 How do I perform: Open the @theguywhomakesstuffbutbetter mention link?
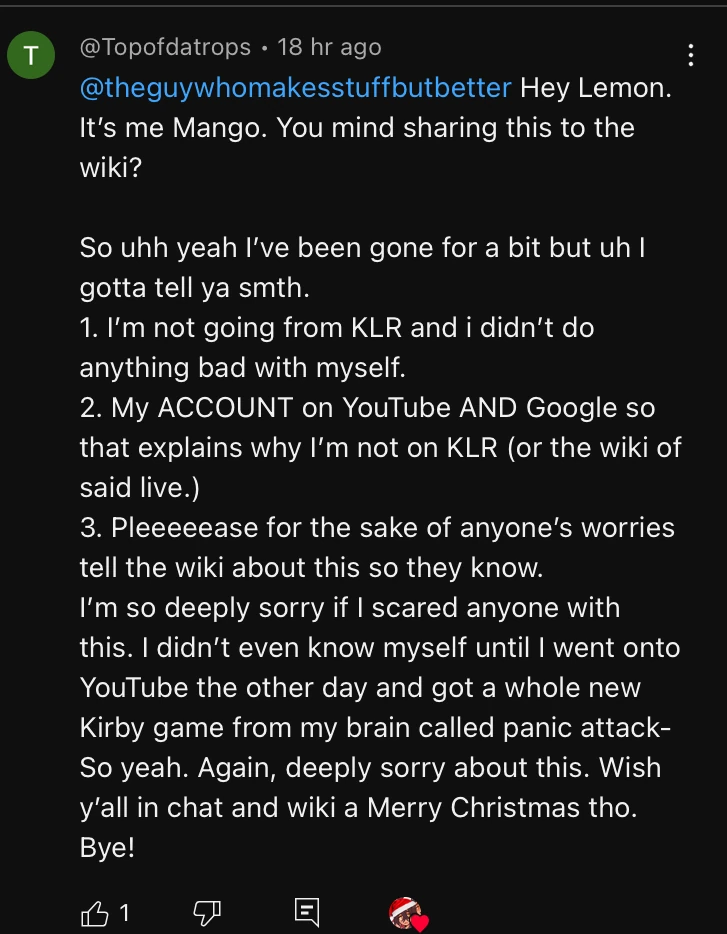[296, 88]
